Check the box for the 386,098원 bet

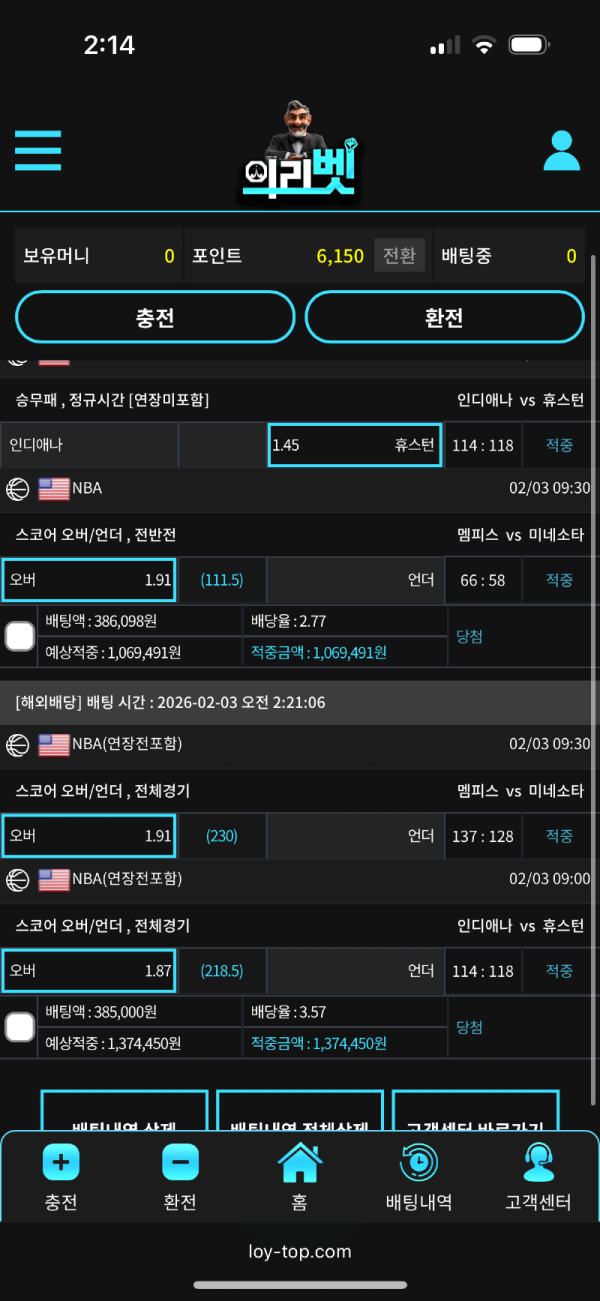point(20,636)
